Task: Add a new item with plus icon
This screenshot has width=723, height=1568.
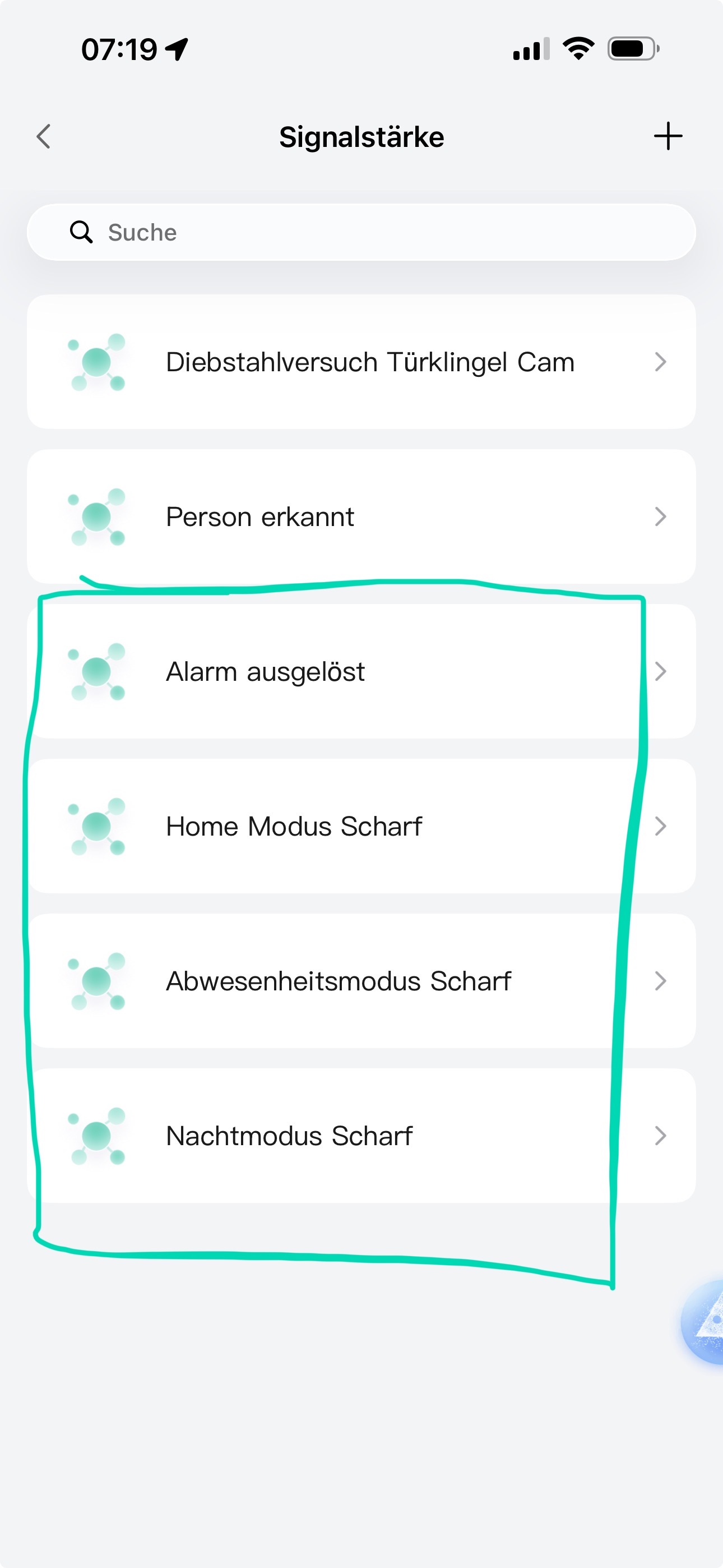Action: click(668, 136)
